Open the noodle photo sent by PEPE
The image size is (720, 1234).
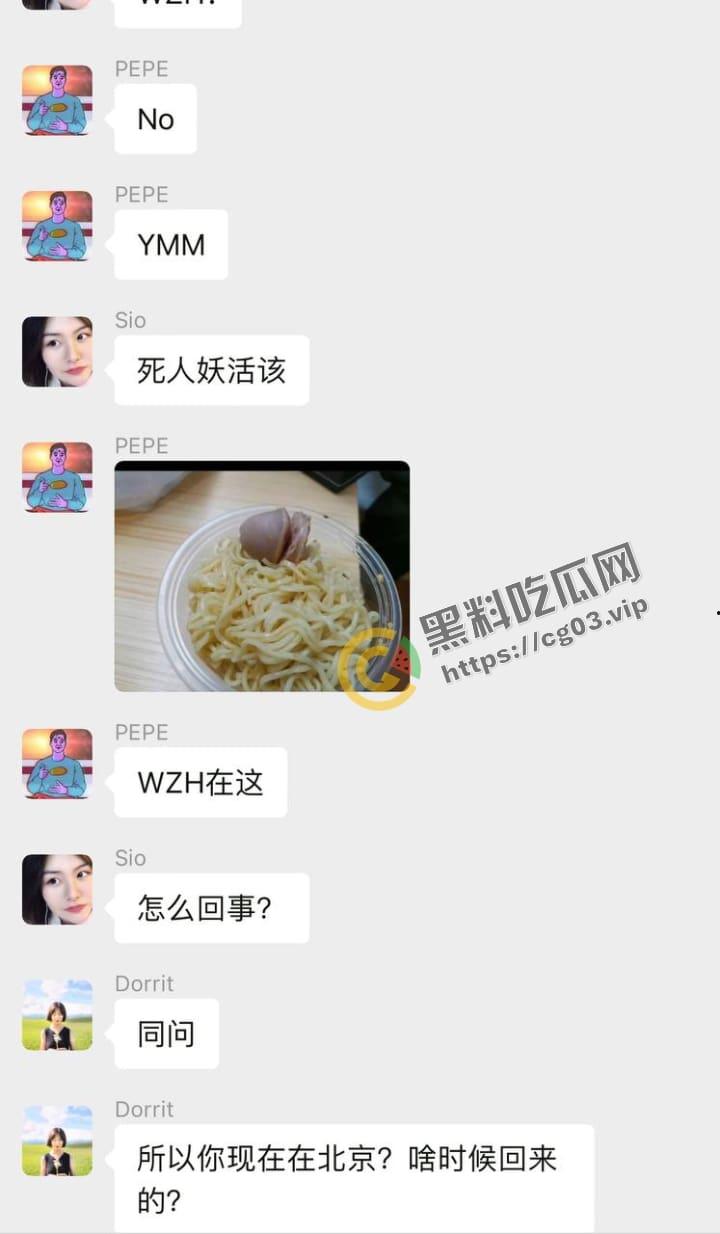[262, 576]
